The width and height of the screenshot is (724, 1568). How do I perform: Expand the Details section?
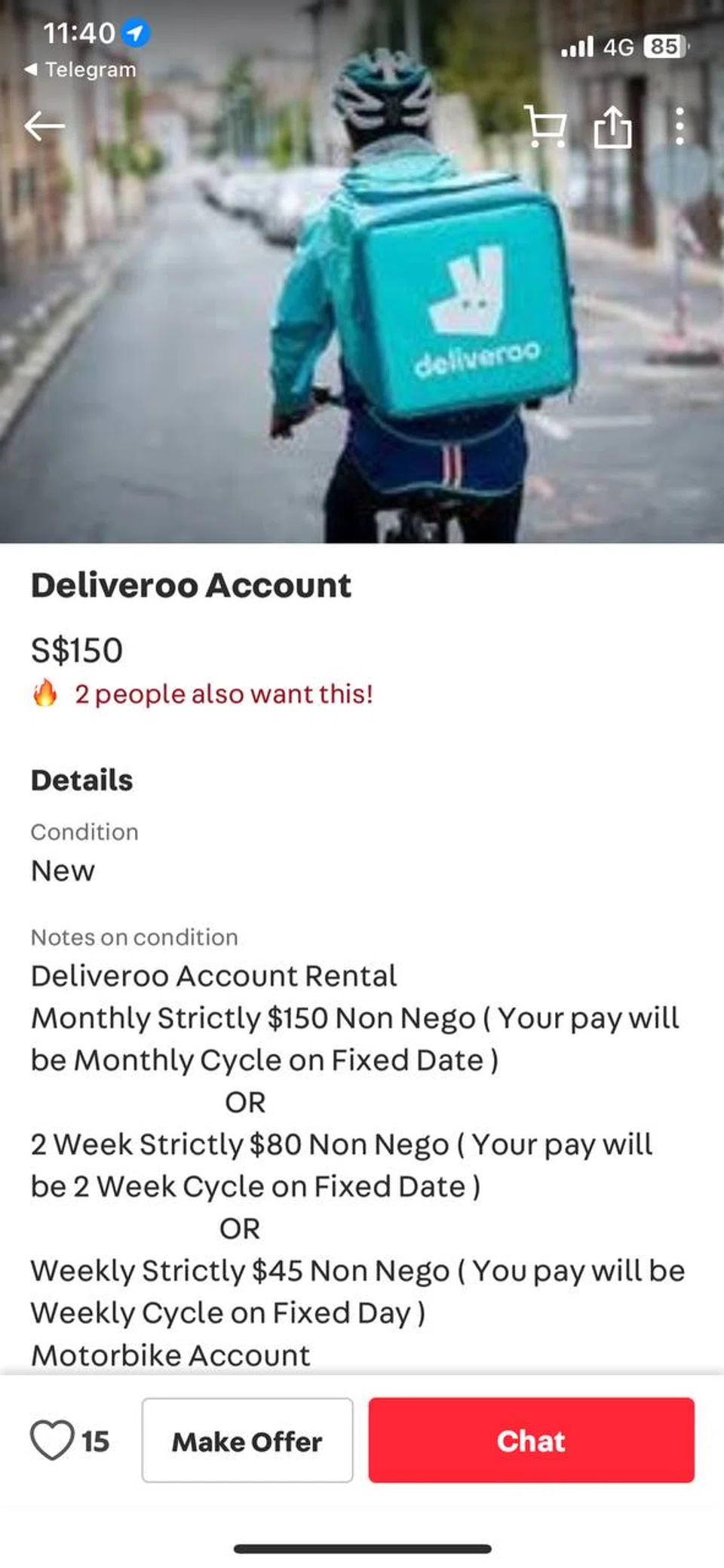point(81,780)
